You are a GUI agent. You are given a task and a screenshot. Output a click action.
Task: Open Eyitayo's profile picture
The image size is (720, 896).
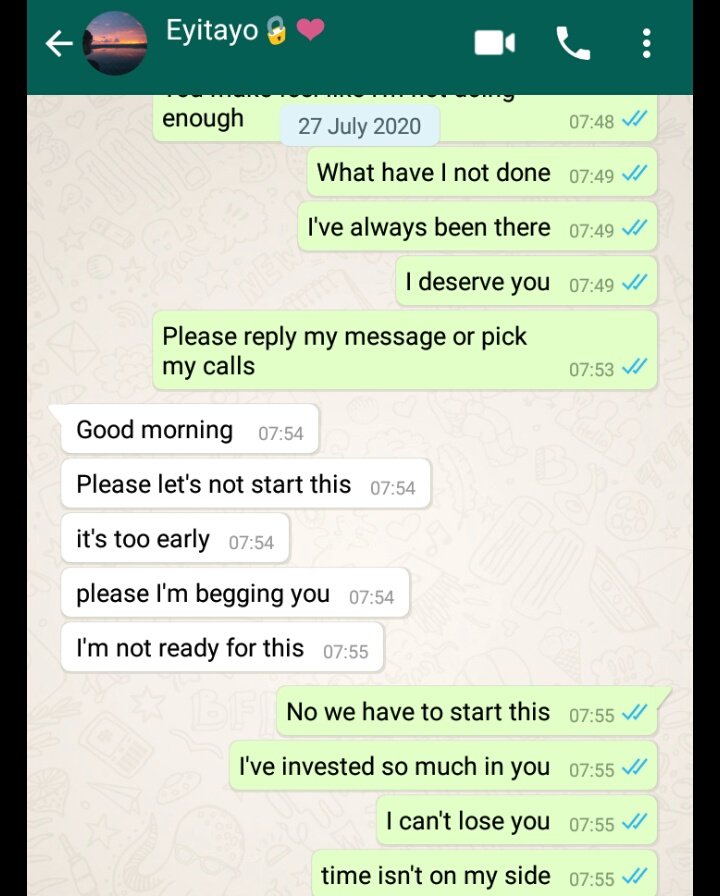coord(115,43)
